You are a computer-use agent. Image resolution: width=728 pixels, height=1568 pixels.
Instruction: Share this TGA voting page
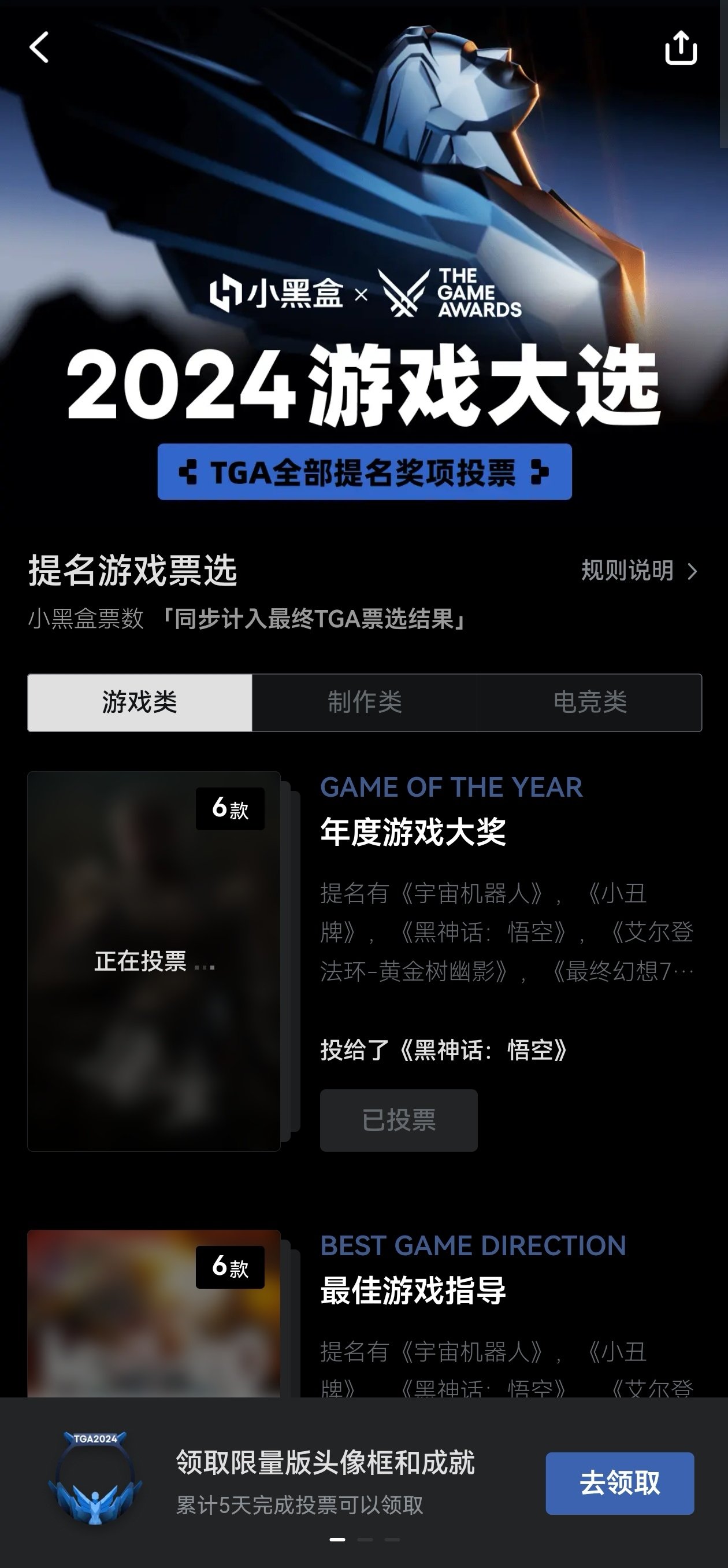[681, 47]
